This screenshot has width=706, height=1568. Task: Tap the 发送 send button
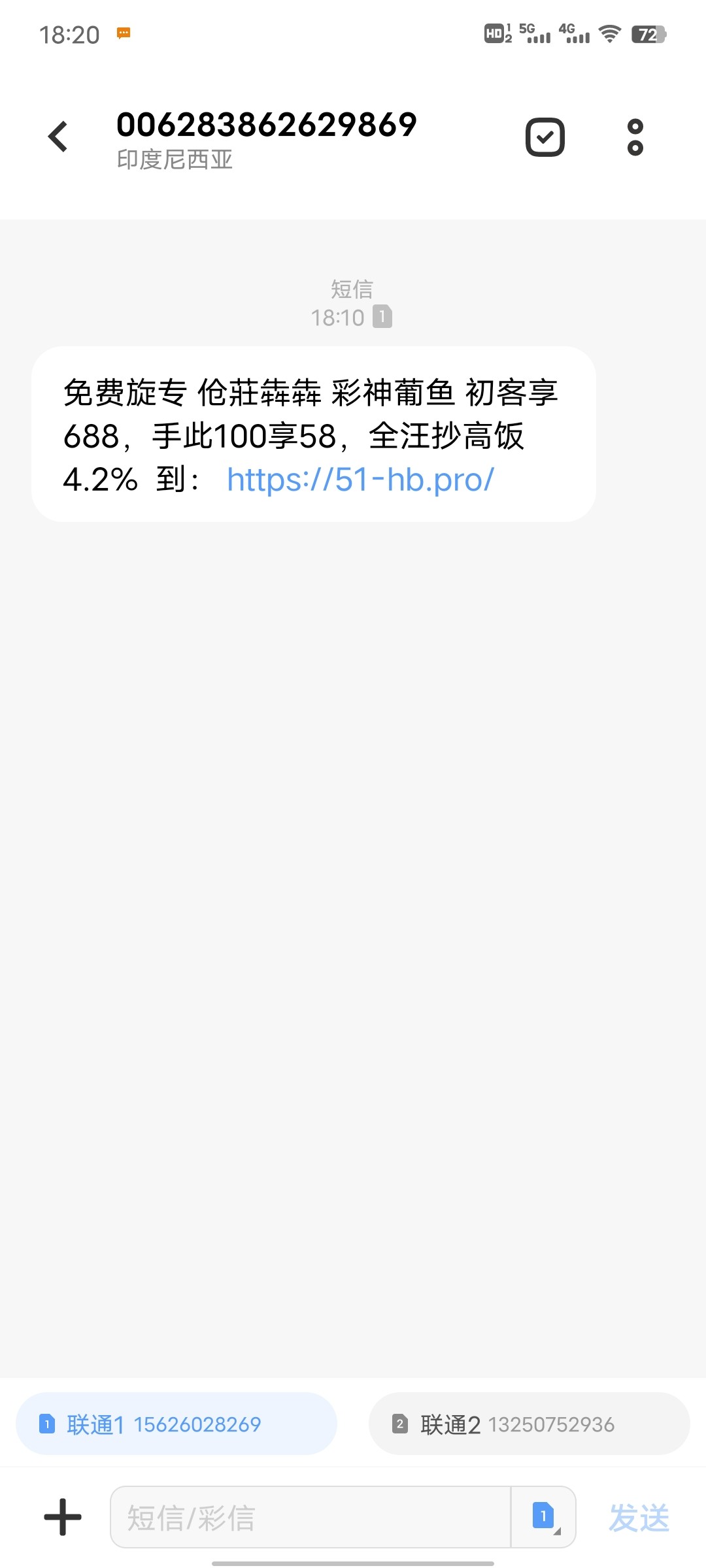[x=639, y=1517]
